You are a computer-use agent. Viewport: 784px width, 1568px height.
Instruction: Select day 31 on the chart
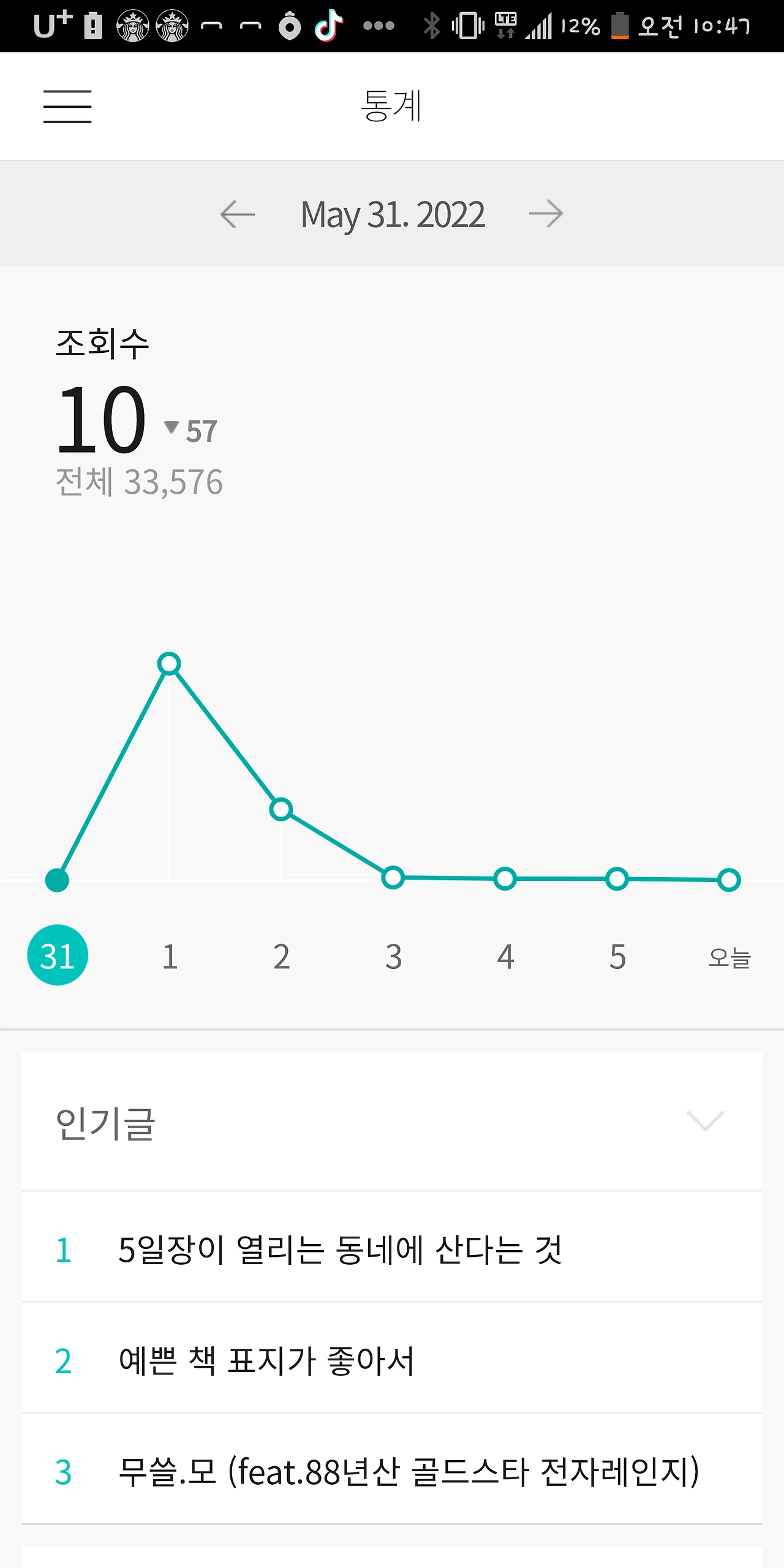coord(58,955)
